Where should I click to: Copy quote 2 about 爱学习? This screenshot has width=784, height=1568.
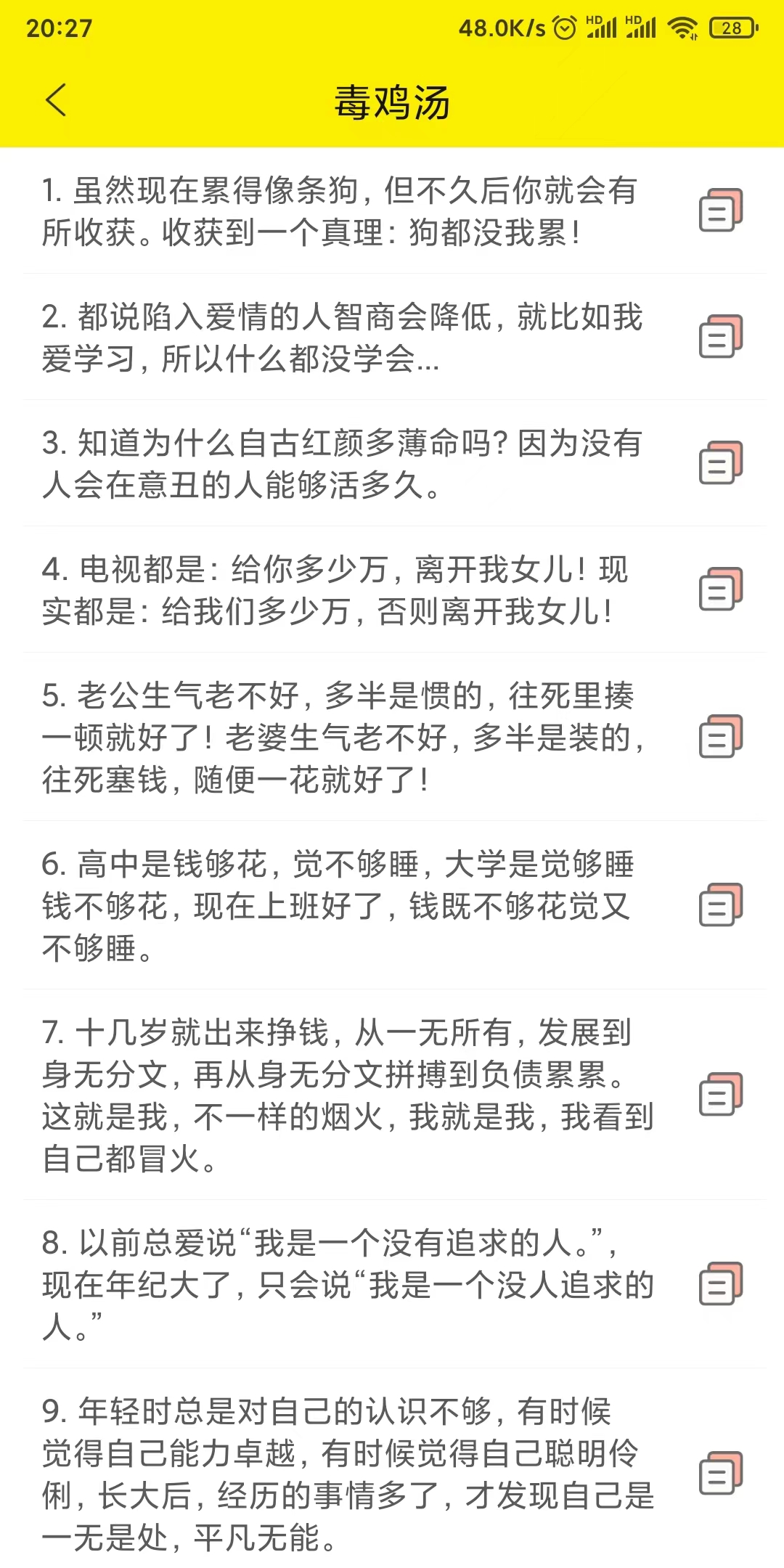click(x=721, y=337)
